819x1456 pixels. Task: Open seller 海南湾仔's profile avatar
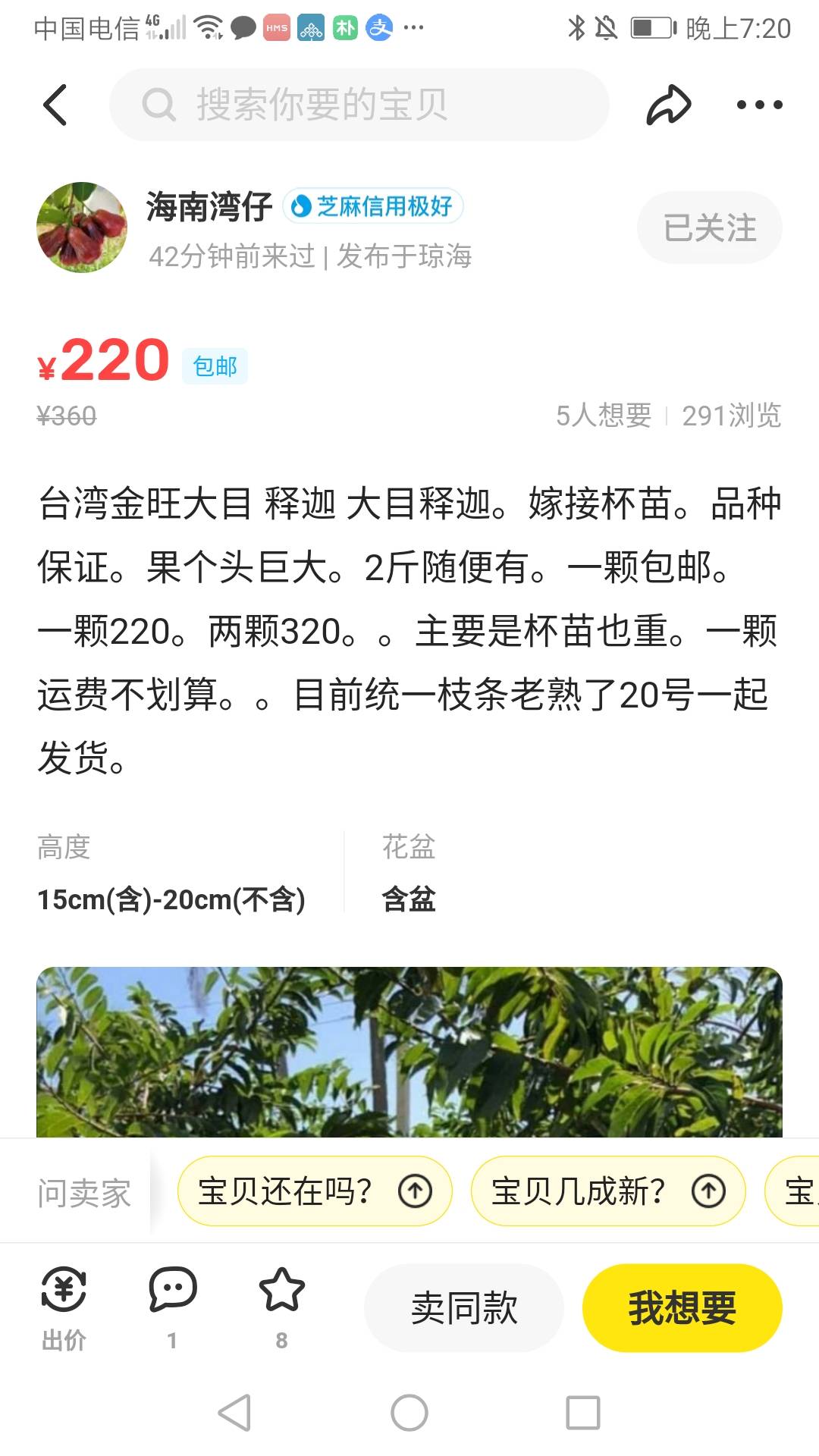tap(82, 227)
